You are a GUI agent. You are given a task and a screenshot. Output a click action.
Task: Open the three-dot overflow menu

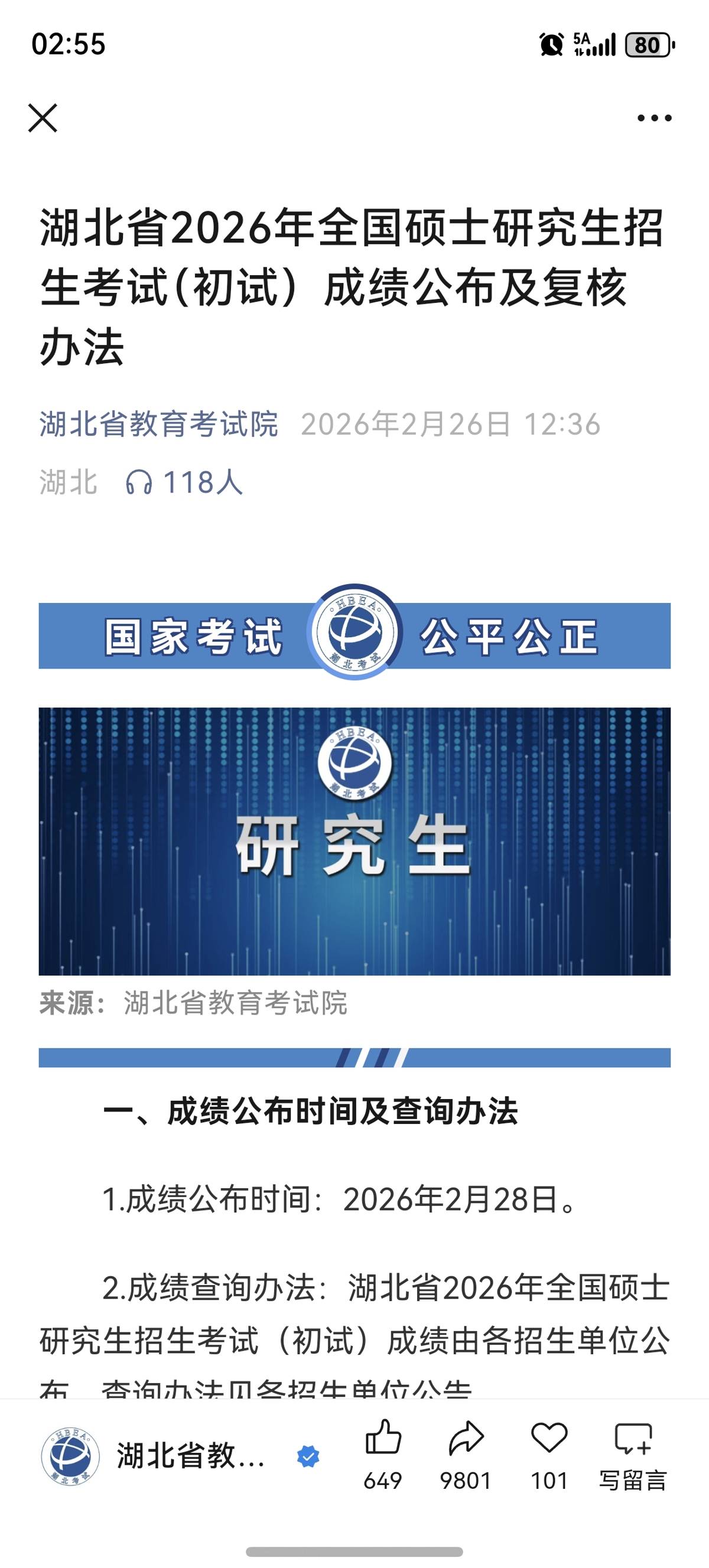click(654, 118)
